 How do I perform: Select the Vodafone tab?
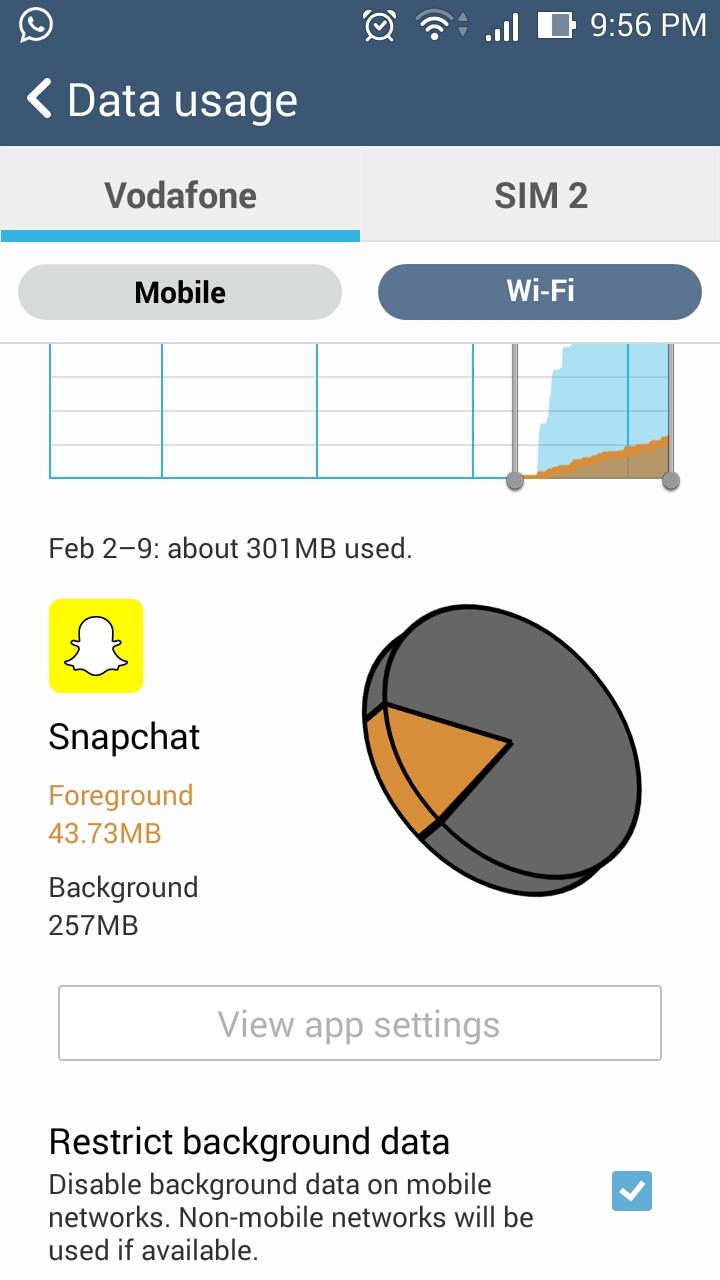tap(179, 195)
